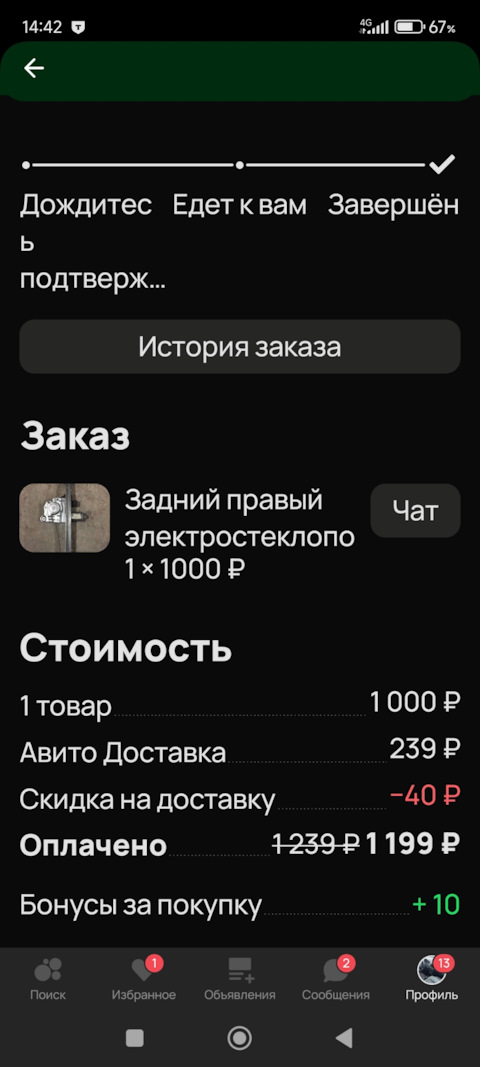
Task: Switch to the Избранное tab
Action: [144, 979]
